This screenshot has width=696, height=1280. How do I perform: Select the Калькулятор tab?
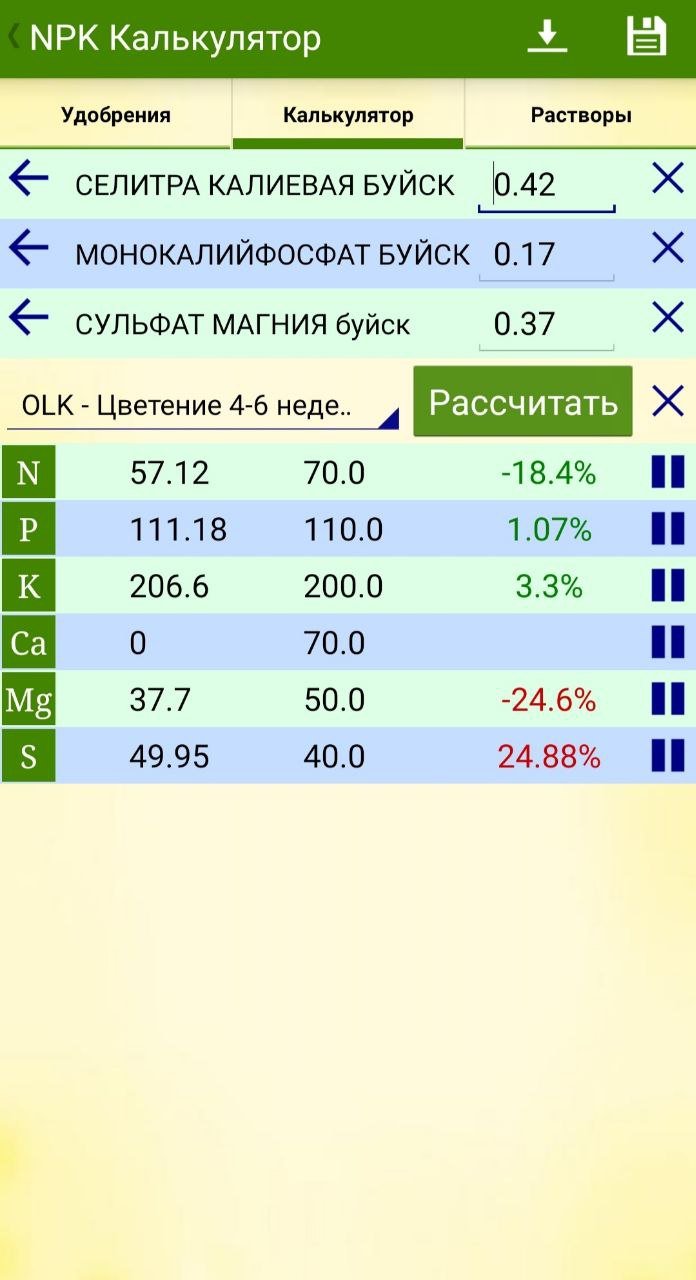tap(348, 115)
